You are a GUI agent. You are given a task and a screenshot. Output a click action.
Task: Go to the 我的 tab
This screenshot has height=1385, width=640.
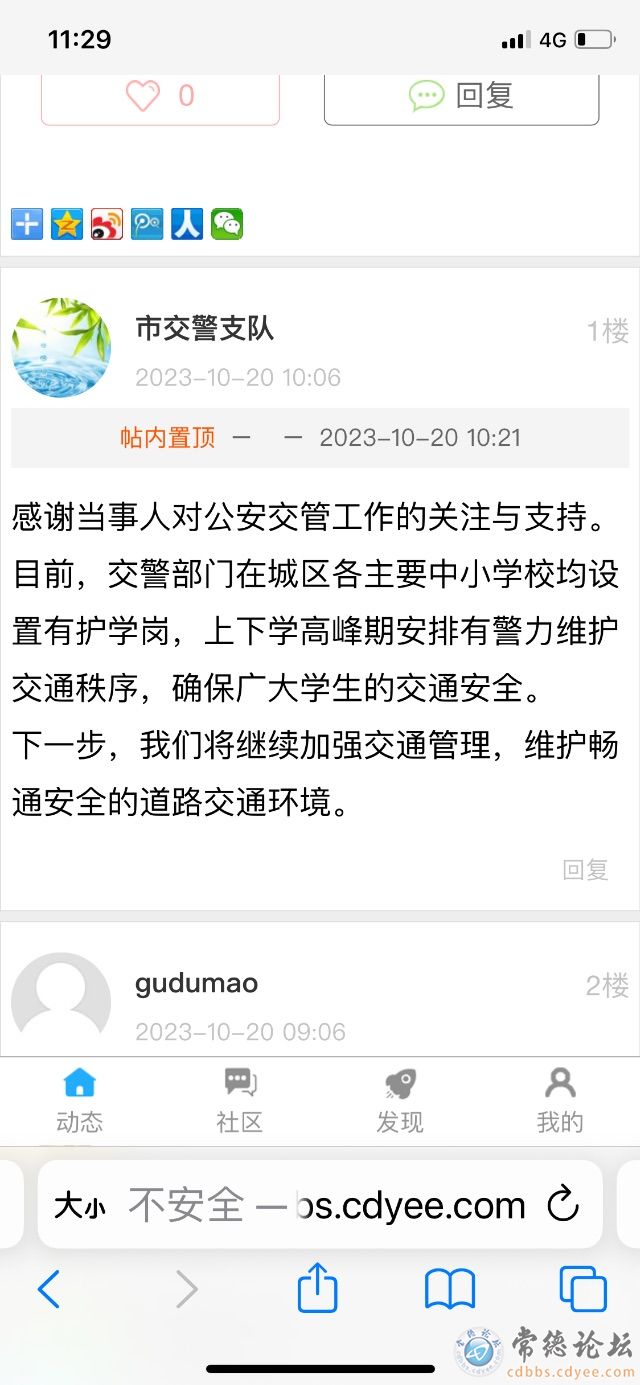(559, 1100)
